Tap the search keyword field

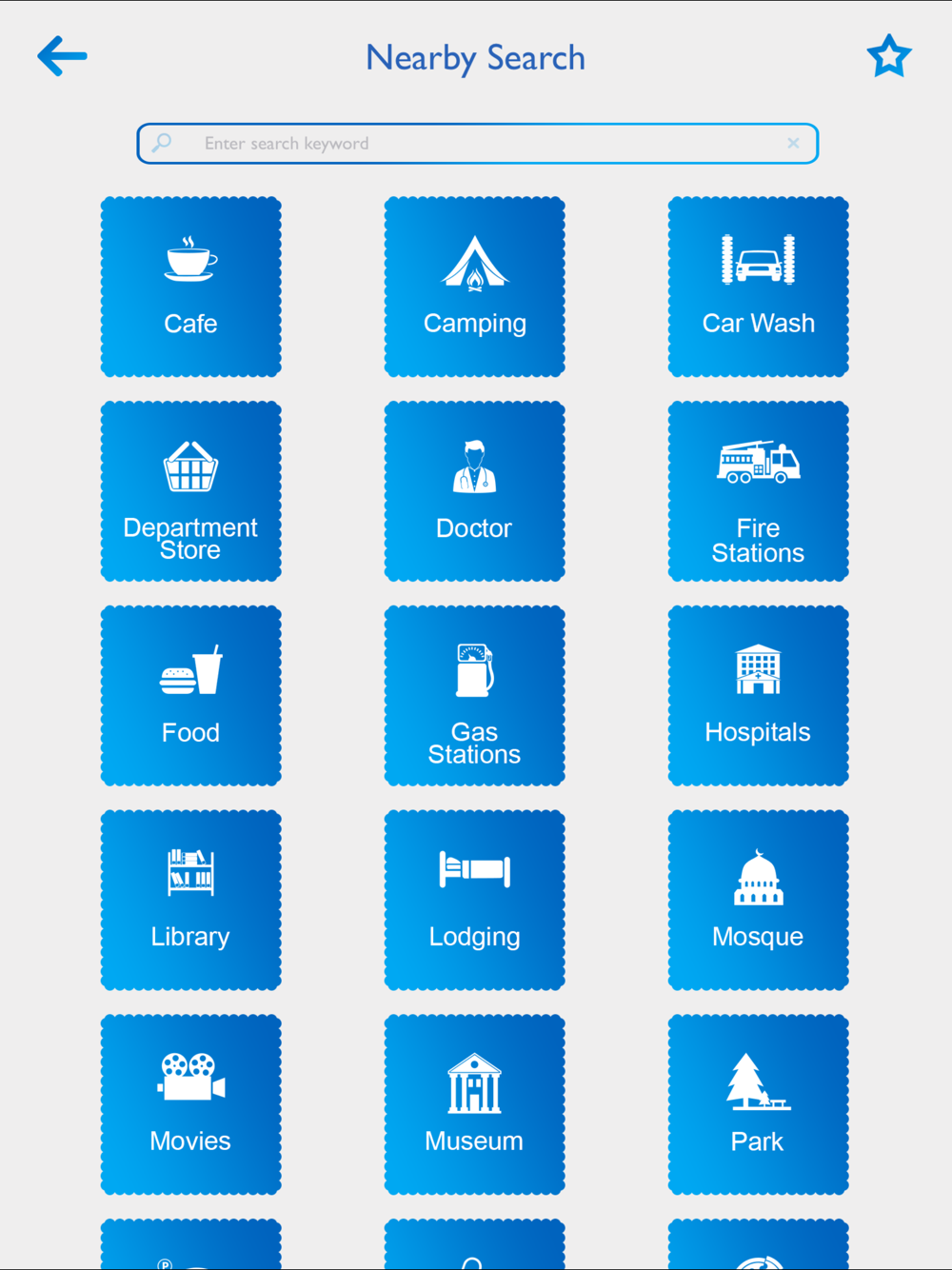point(477,144)
